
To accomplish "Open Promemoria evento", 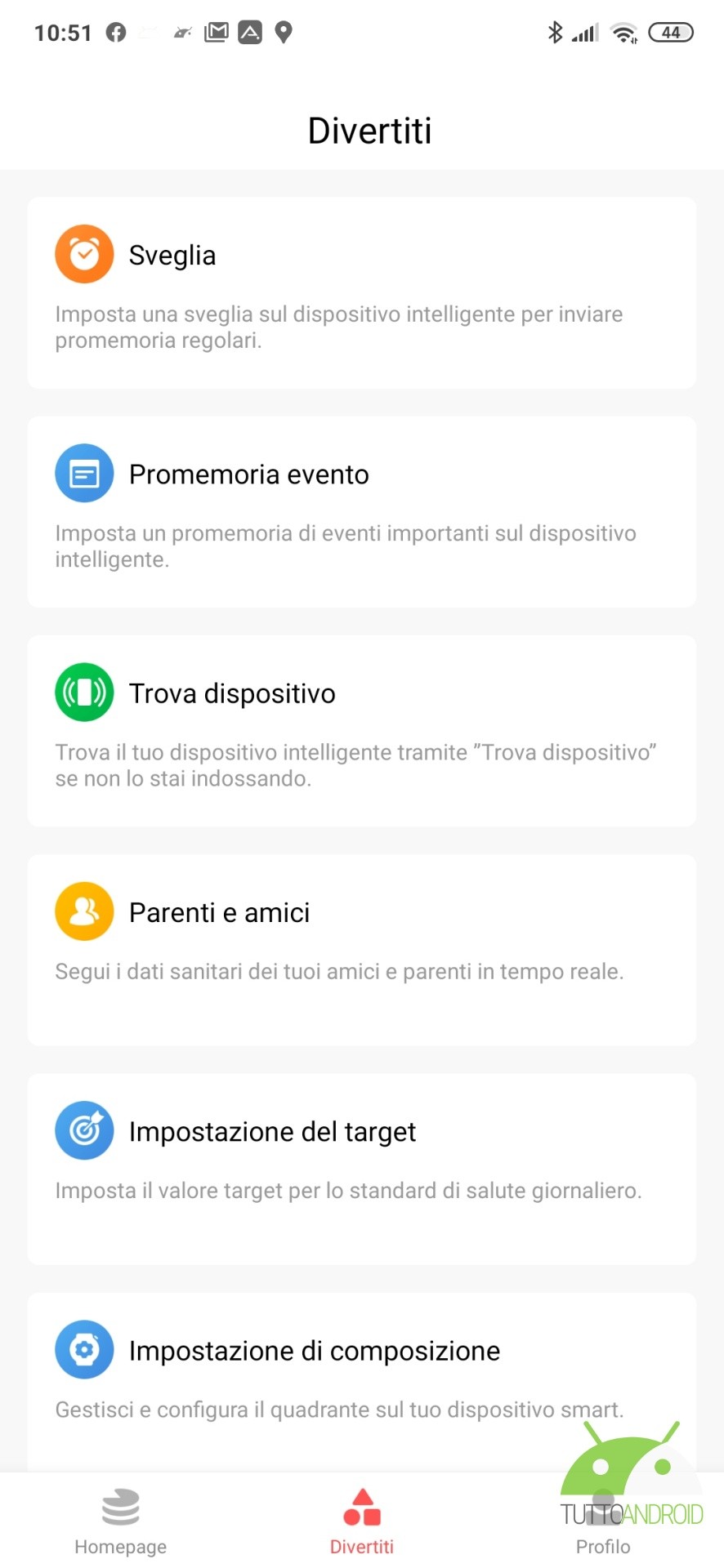I will tap(362, 511).
